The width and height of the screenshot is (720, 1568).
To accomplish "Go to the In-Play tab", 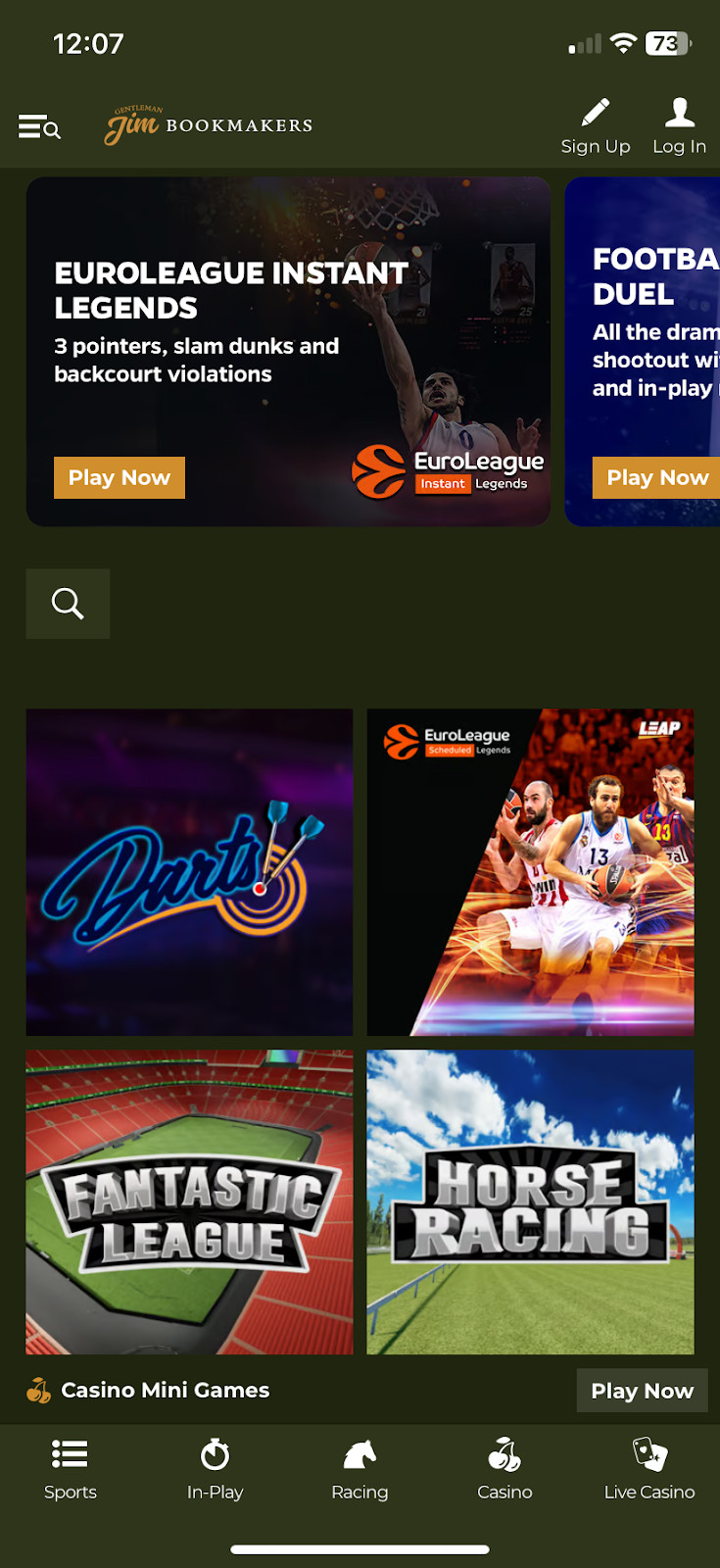I will (215, 1469).
